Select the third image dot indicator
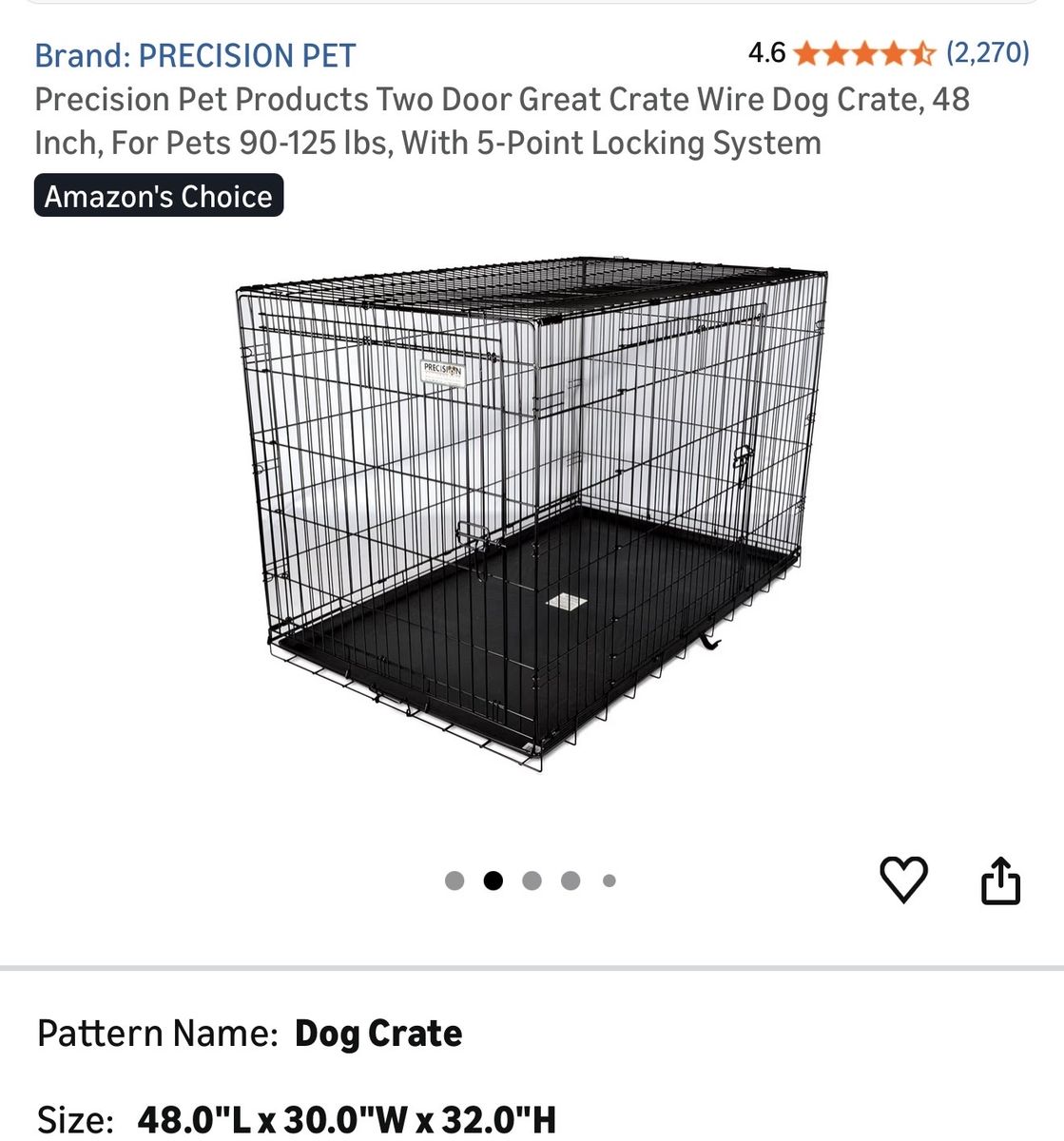This screenshot has height=1141, width=1064. click(x=532, y=880)
